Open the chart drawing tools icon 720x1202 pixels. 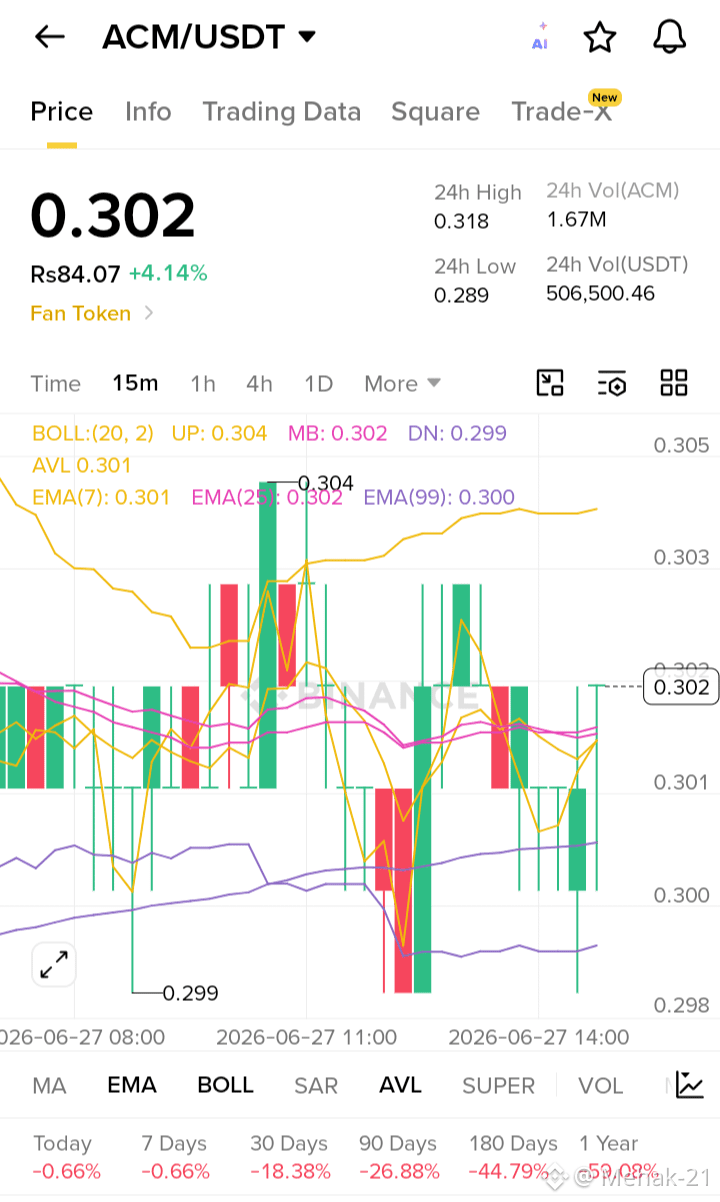click(x=550, y=383)
